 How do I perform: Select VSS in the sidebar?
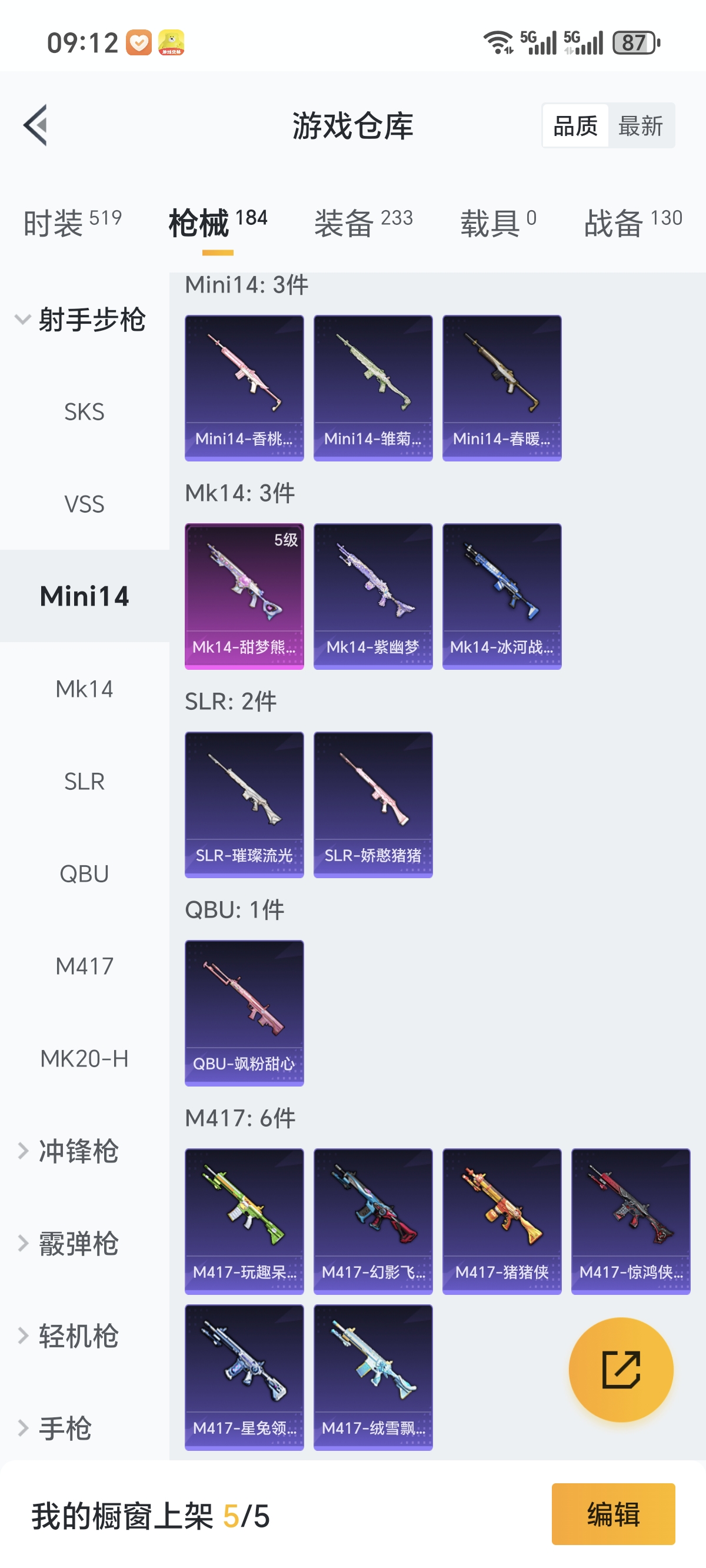84,504
